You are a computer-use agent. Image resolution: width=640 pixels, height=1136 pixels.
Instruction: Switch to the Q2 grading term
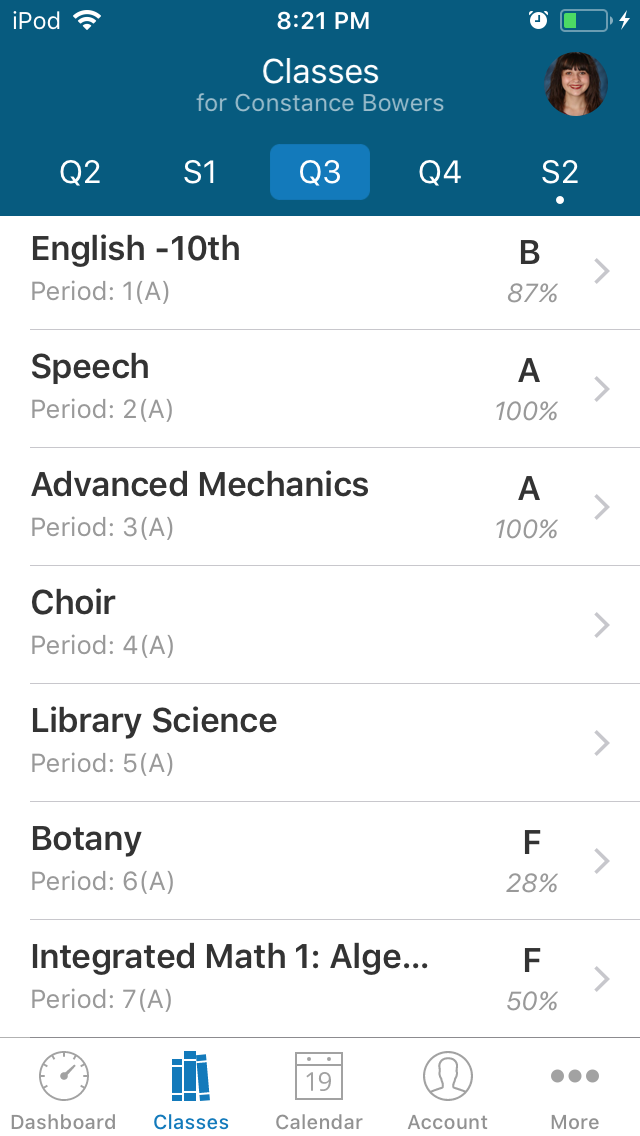click(x=80, y=172)
